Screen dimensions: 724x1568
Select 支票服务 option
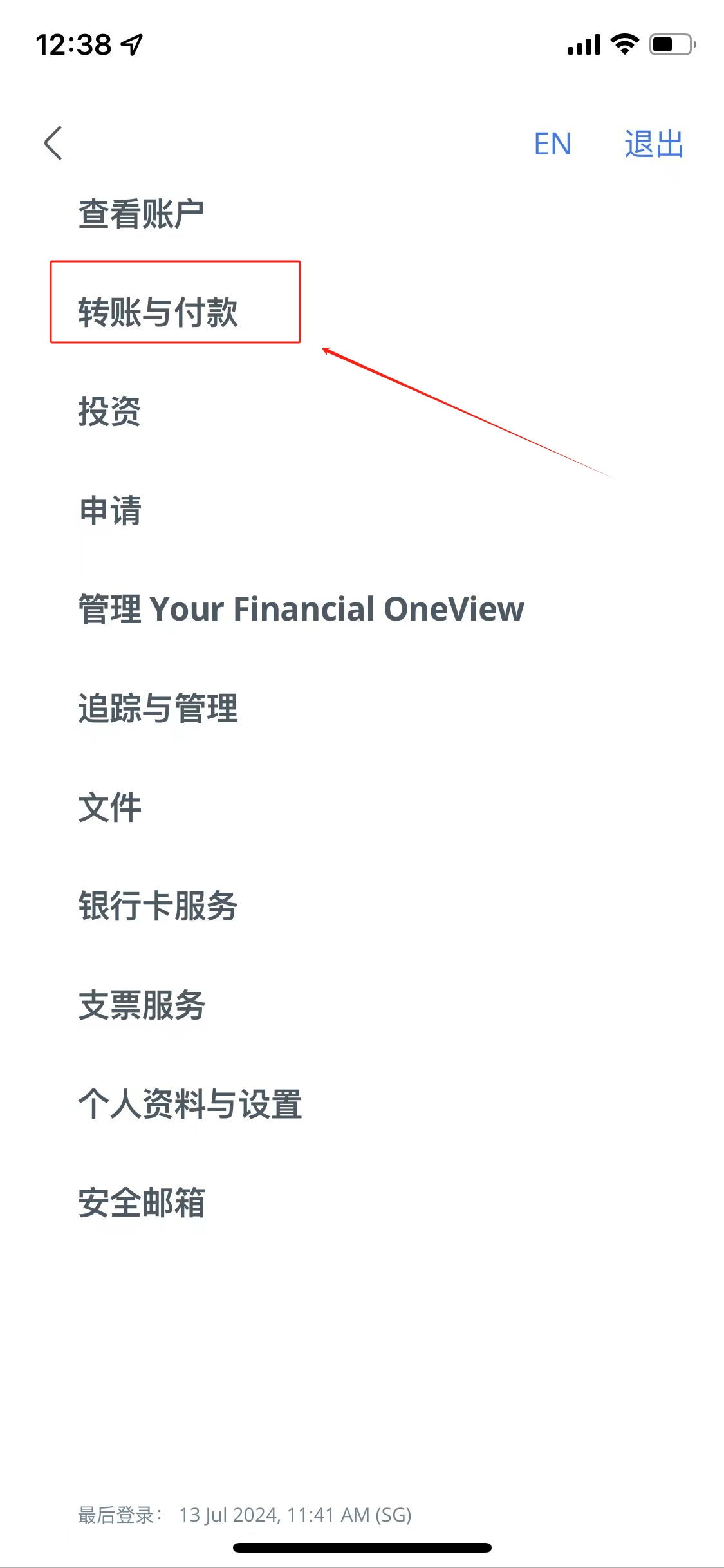[142, 1005]
